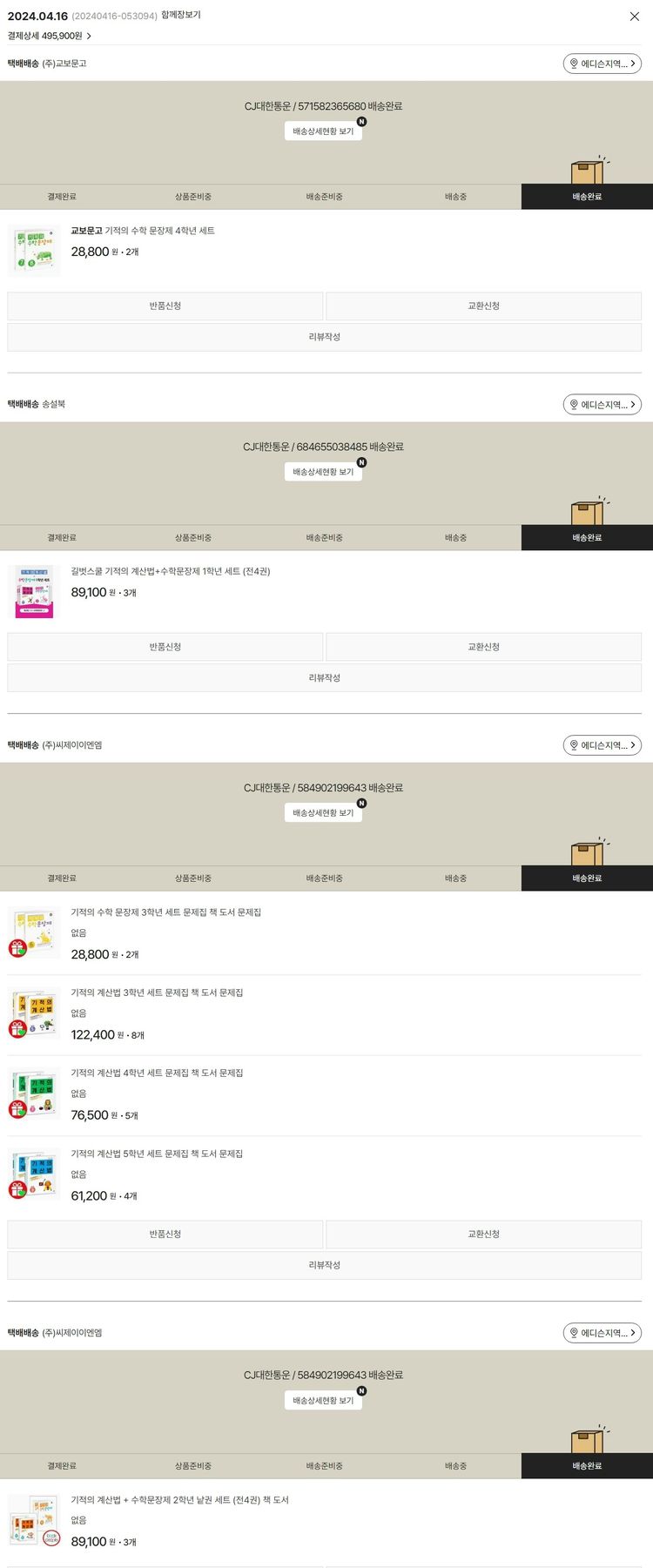Request 교환신청 below 5학년 세트 item

tap(483, 1235)
